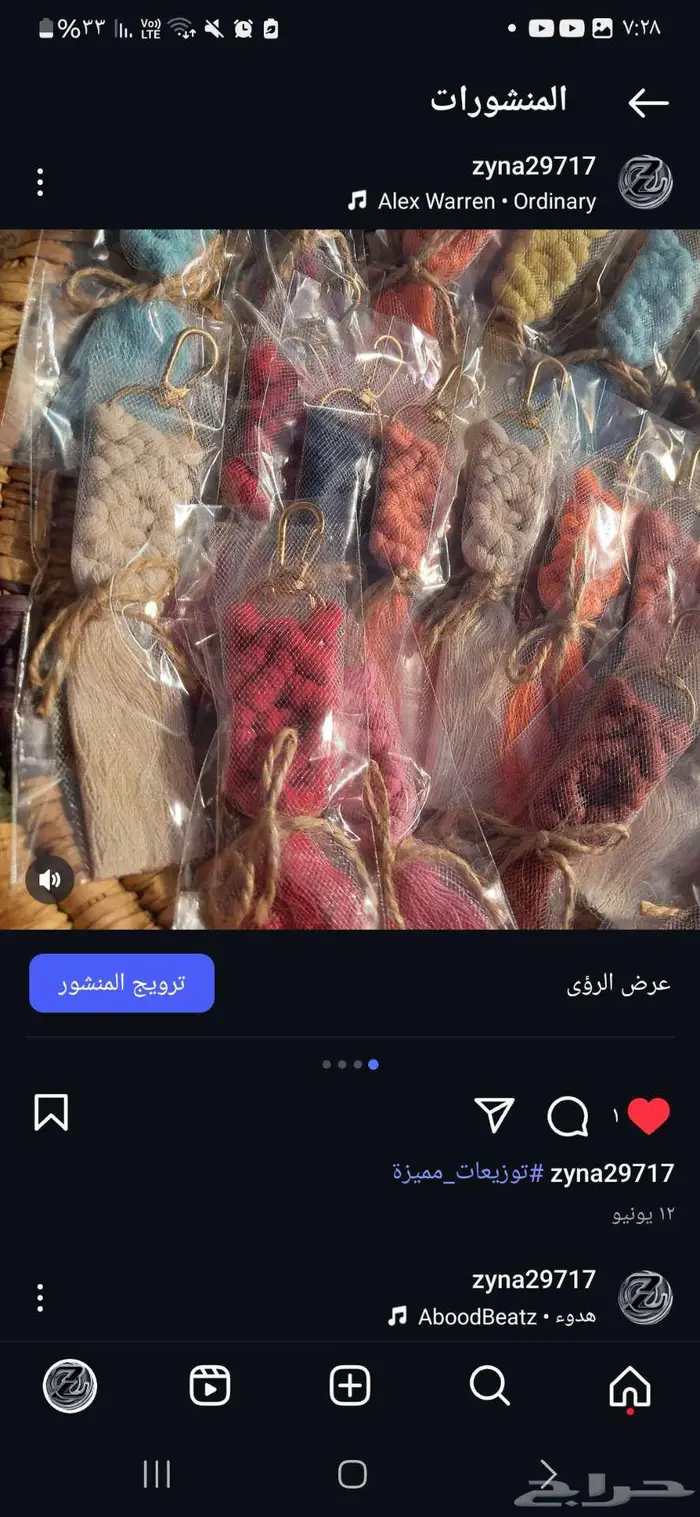Unlike the post with the red heart
The height and width of the screenshot is (1517, 700).
coord(648,1115)
